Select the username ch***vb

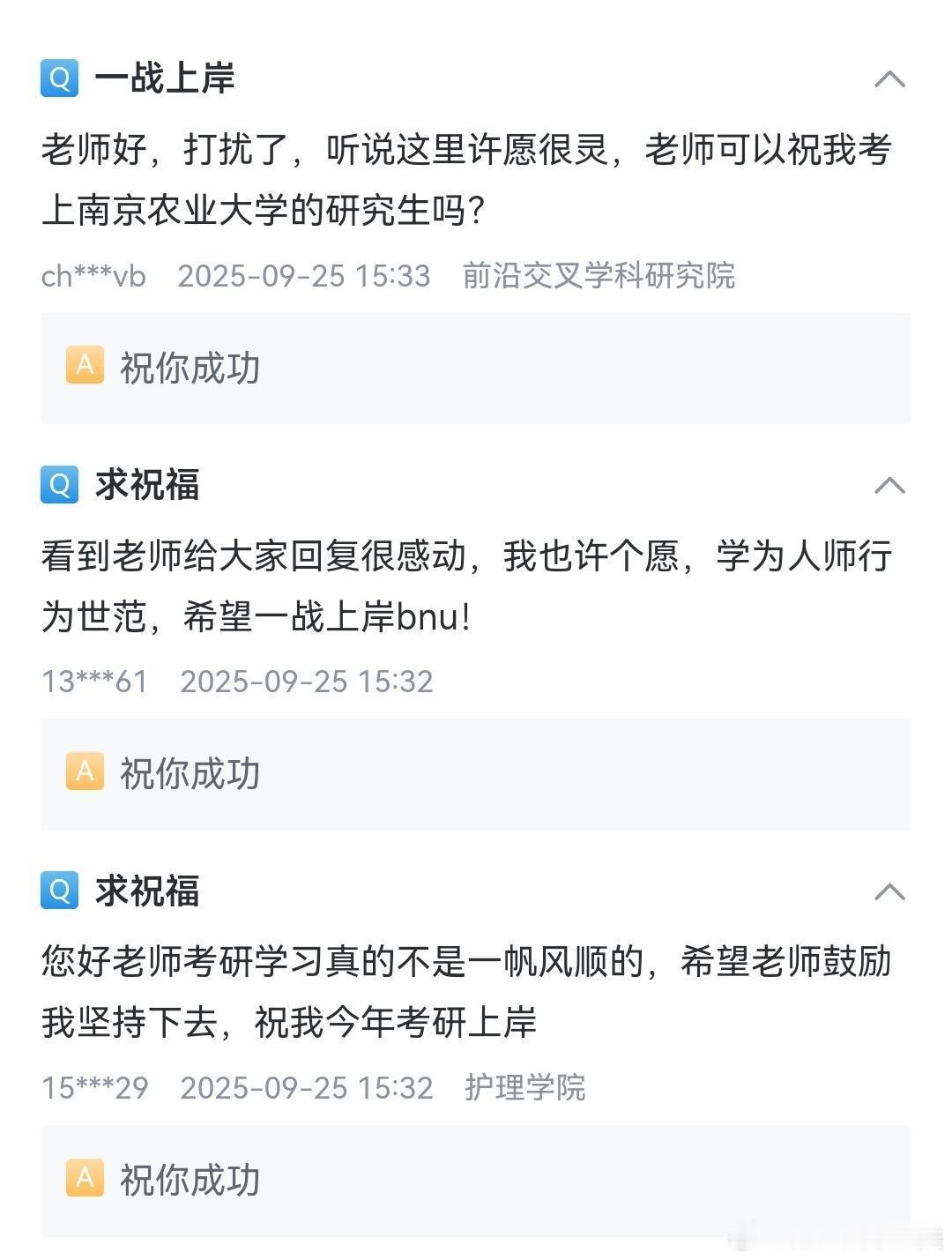tap(91, 276)
